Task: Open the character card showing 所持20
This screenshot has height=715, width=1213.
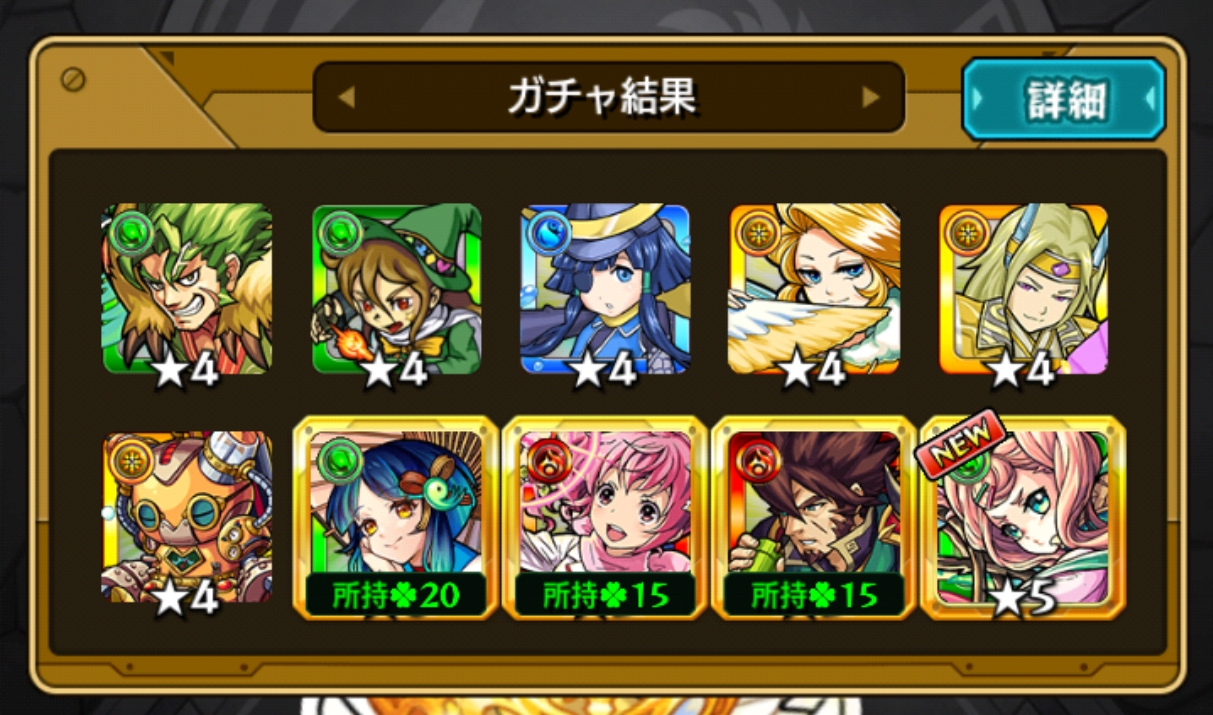Action: click(x=396, y=516)
